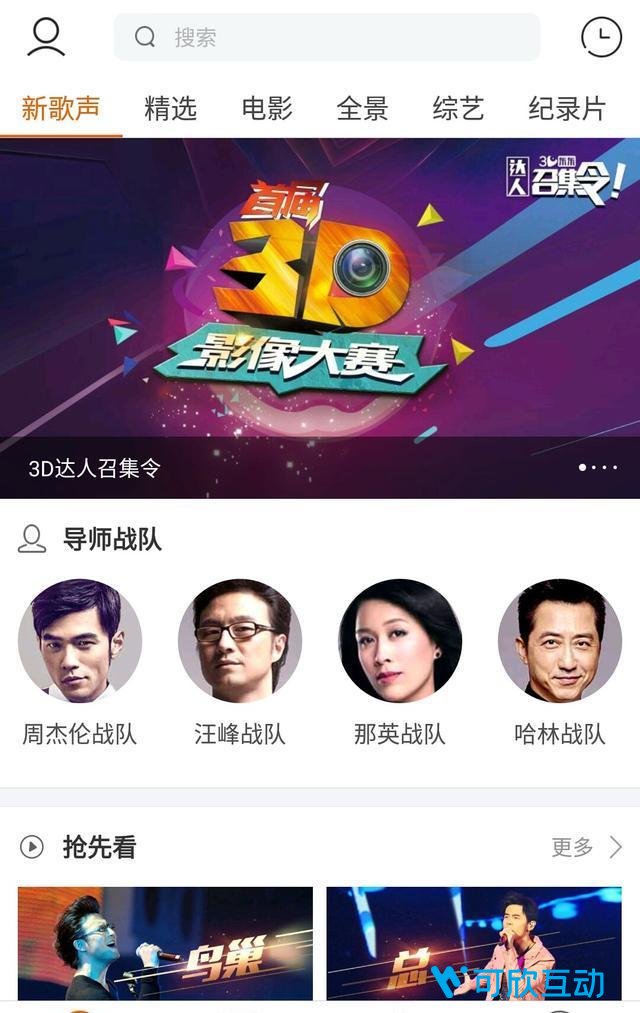Switch to the 全景 tab
Screen dimensions: 640x1013
click(x=362, y=108)
